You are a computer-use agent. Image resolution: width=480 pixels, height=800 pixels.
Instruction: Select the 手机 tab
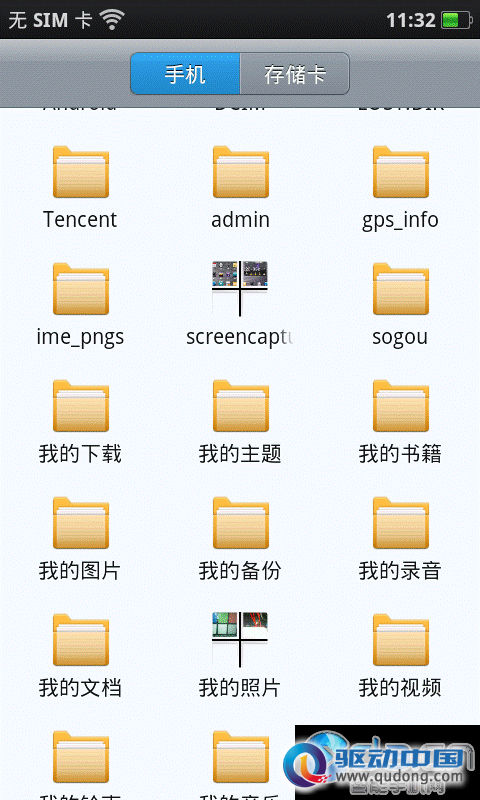click(185, 74)
